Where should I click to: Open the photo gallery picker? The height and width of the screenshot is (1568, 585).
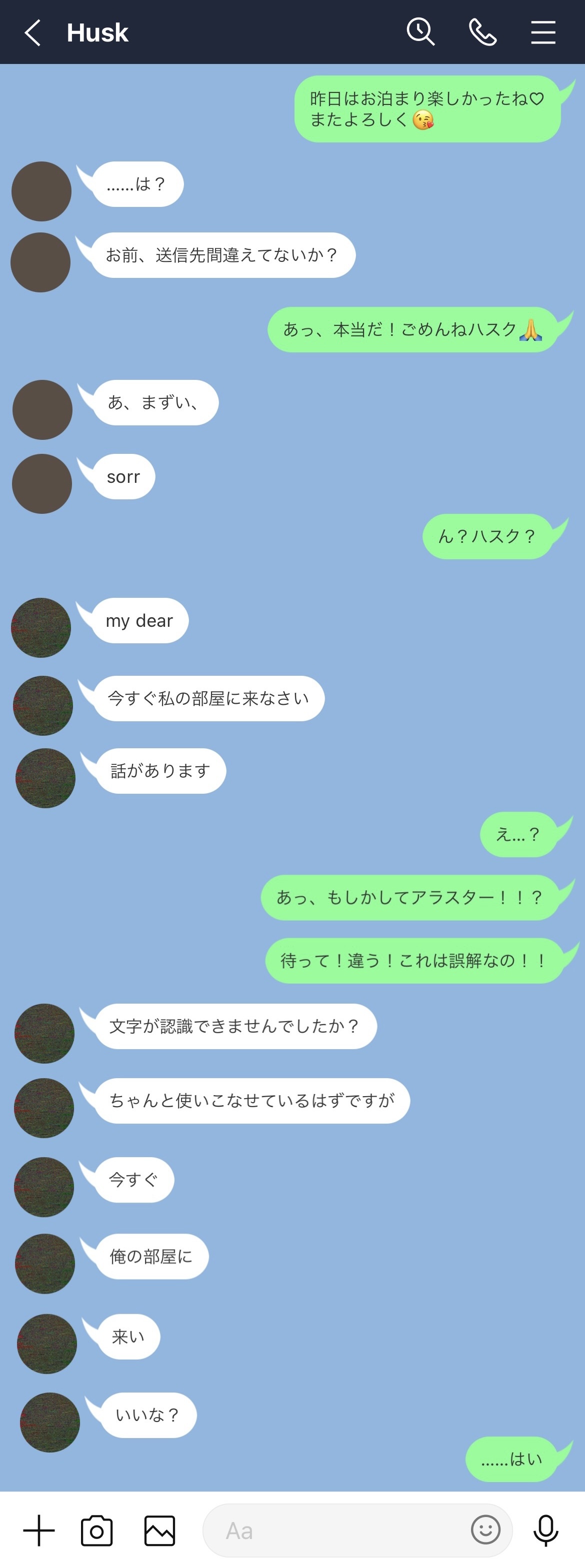coord(159,1530)
